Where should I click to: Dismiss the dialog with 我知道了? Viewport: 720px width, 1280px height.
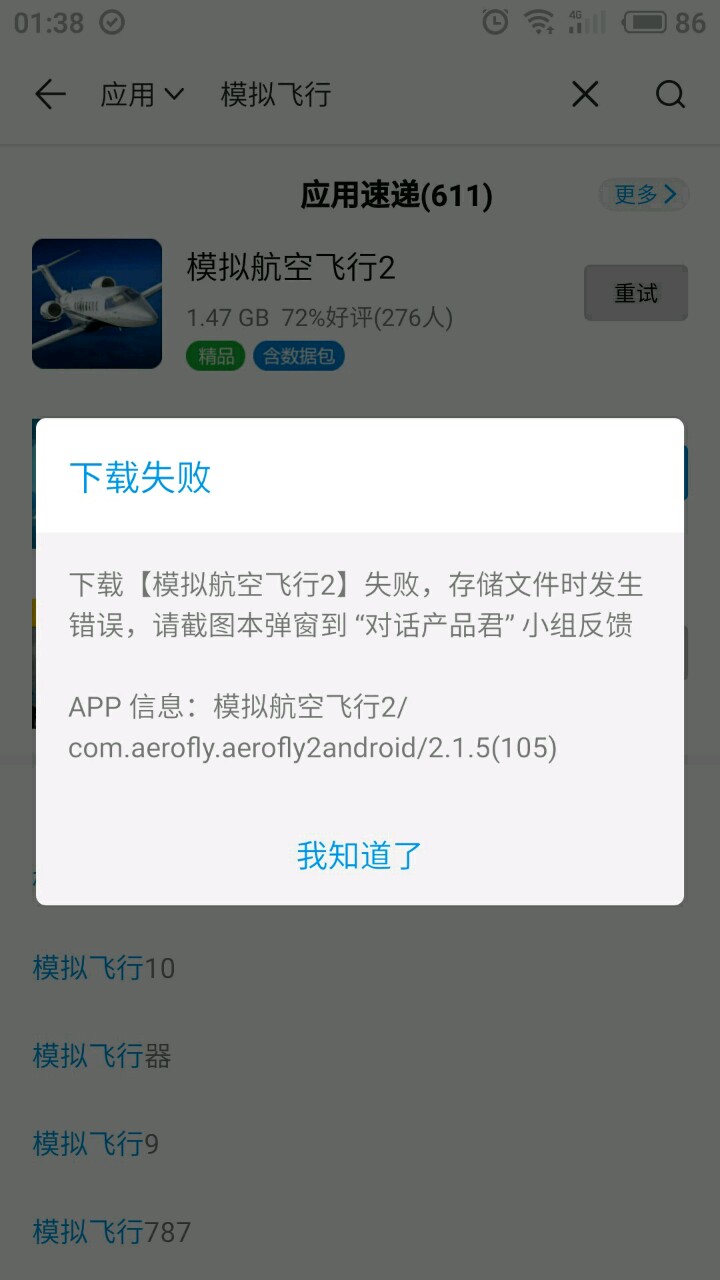(360, 856)
